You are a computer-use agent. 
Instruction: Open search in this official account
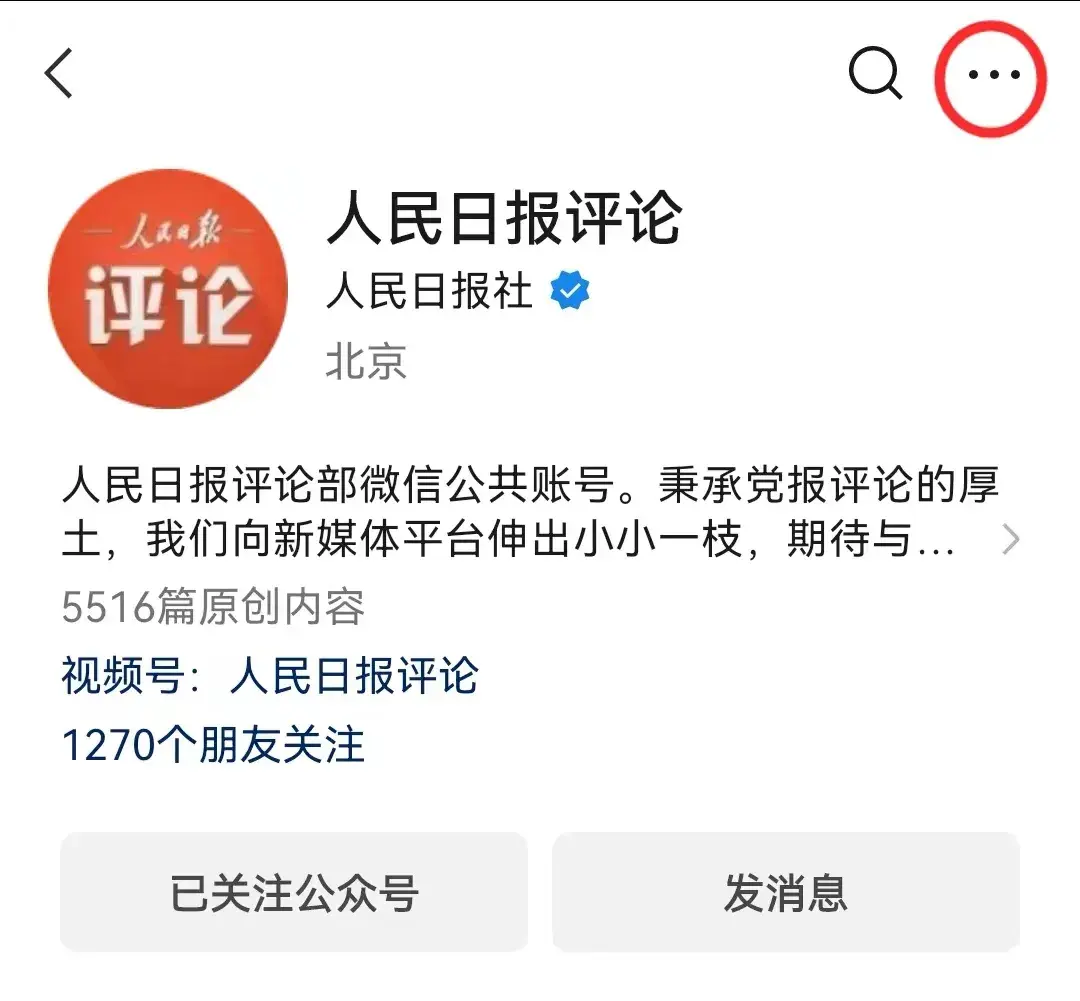coord(875,74)
